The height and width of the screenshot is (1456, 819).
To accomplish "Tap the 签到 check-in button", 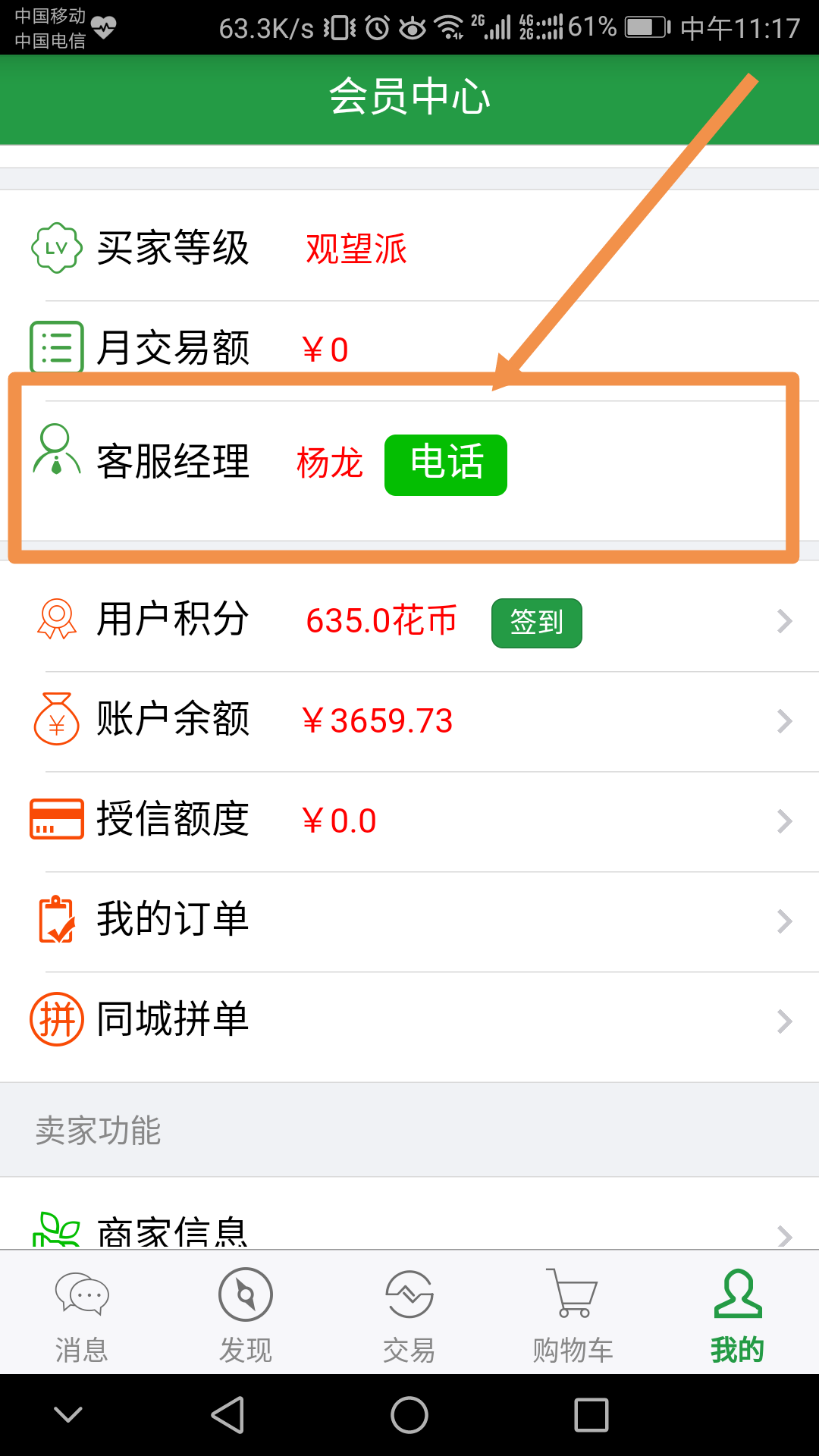I will point(536,623).
